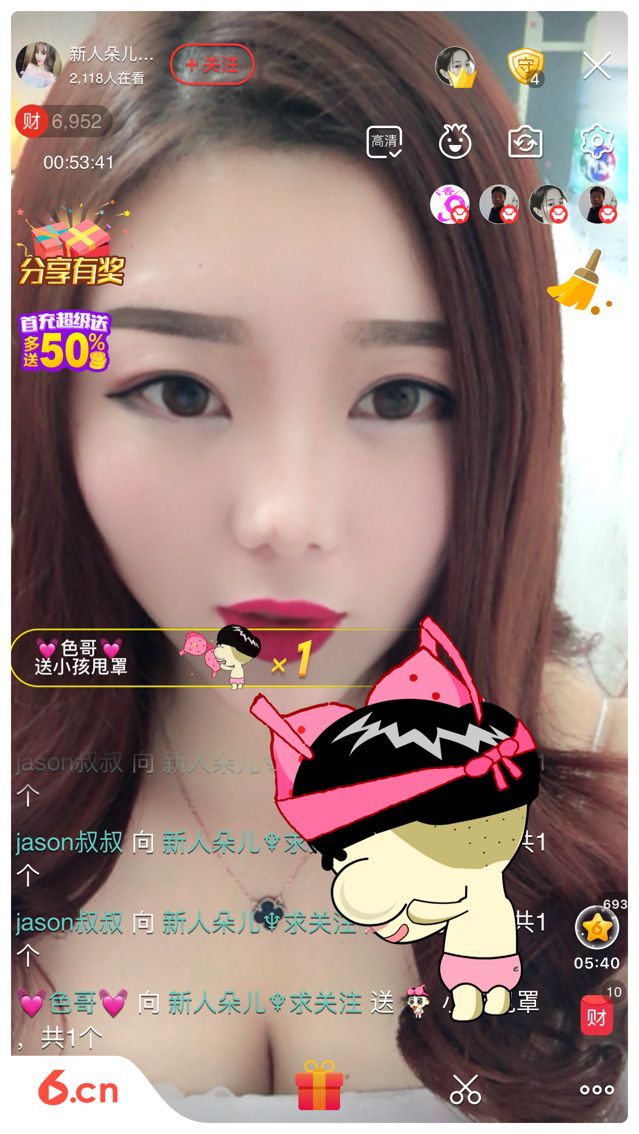Image resolution: width=639 pixels, height=1134 pixels.
Task: Switch the camera view icon
Action: [525, 142]
